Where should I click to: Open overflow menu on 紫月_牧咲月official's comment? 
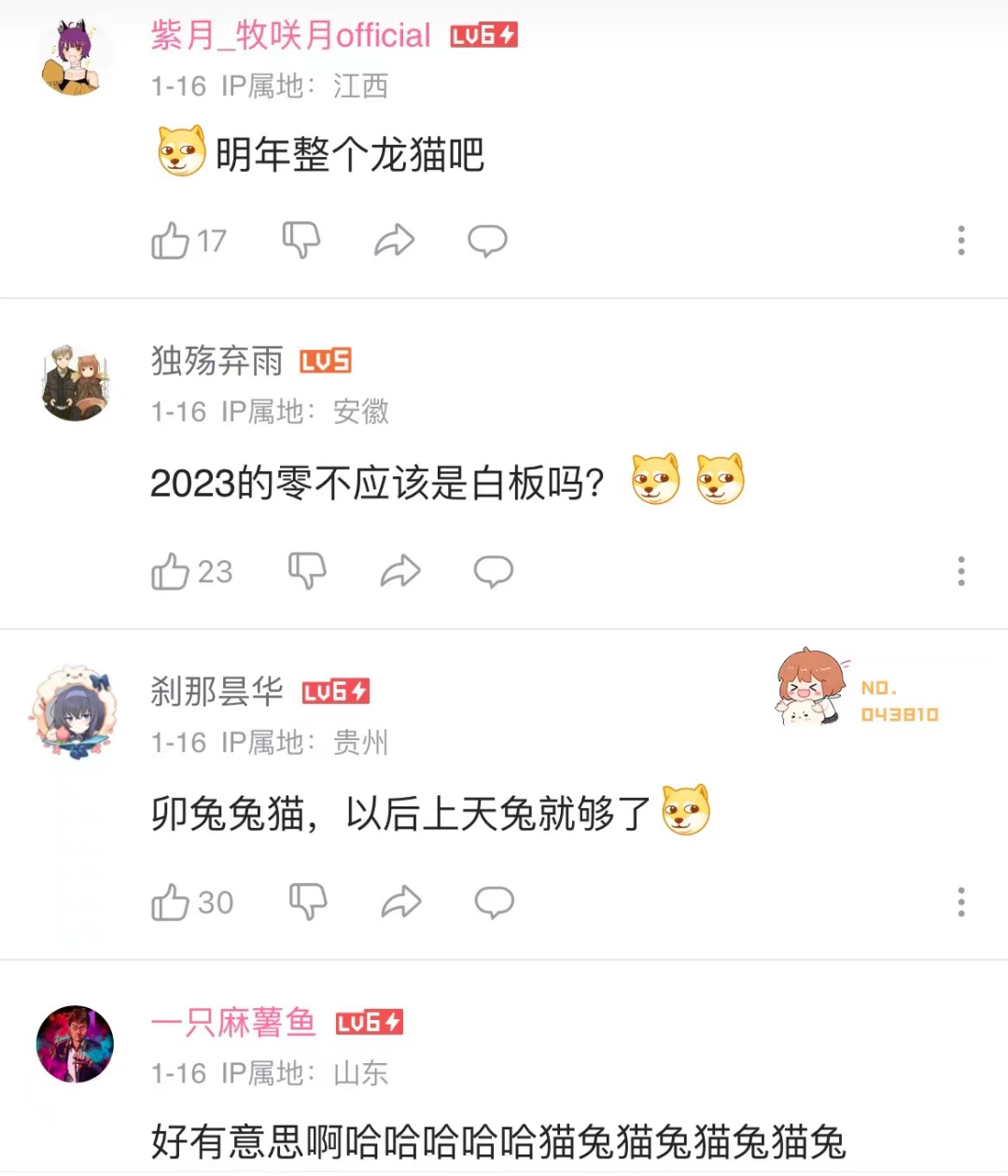[x=960, y=241]
